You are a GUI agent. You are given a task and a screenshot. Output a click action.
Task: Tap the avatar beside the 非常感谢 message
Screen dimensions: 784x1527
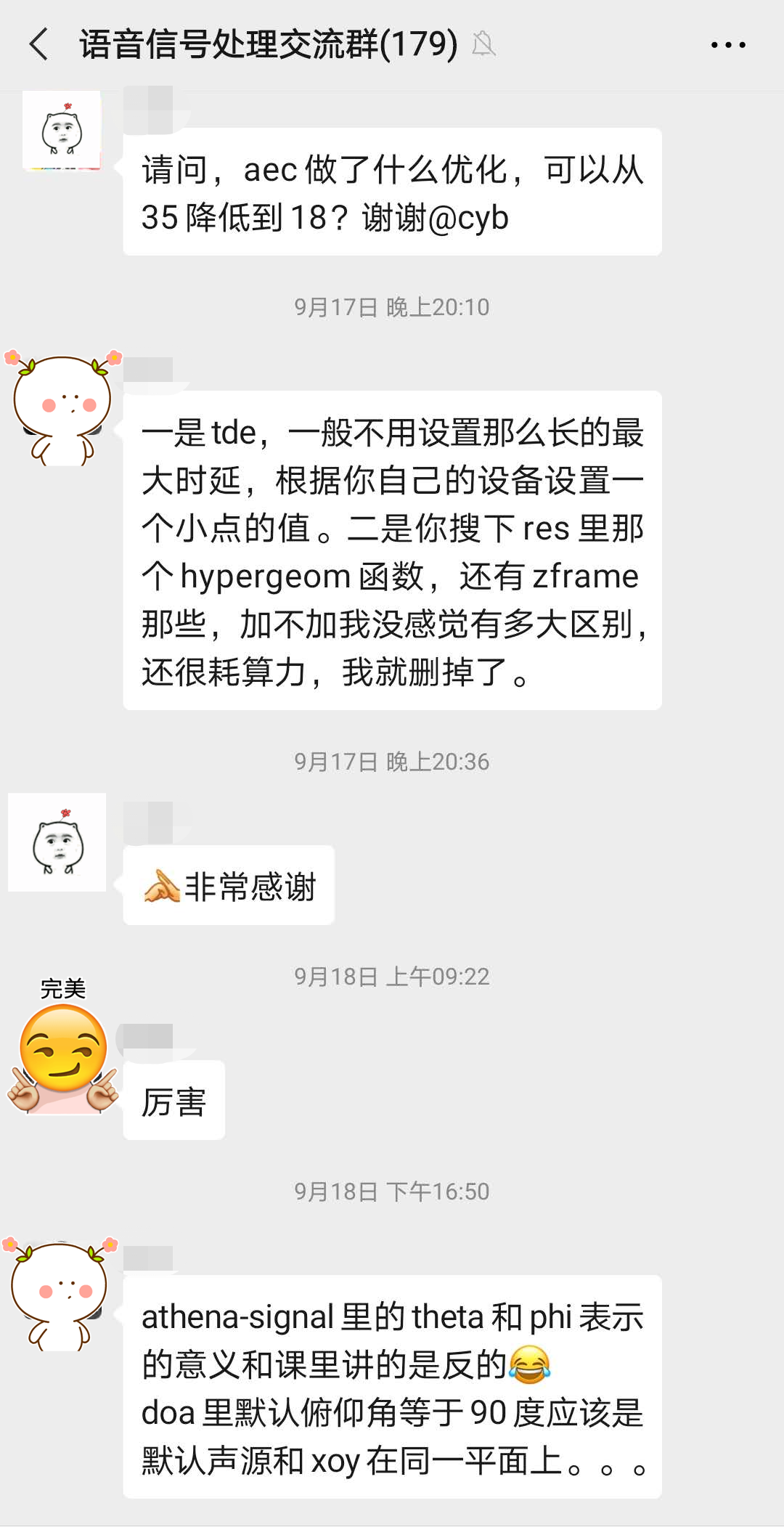pos(57,842)
